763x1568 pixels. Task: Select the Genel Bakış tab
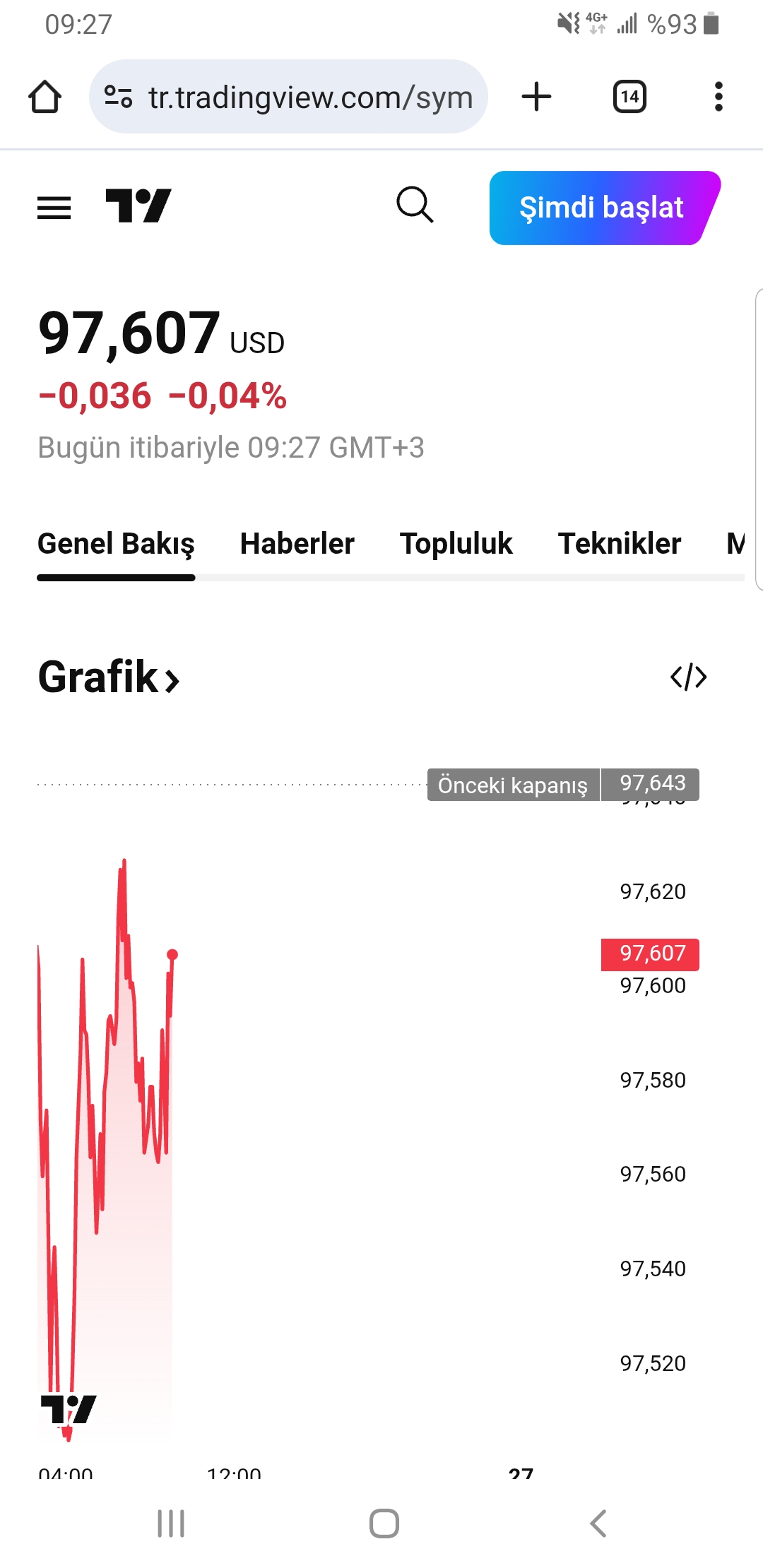116,544
